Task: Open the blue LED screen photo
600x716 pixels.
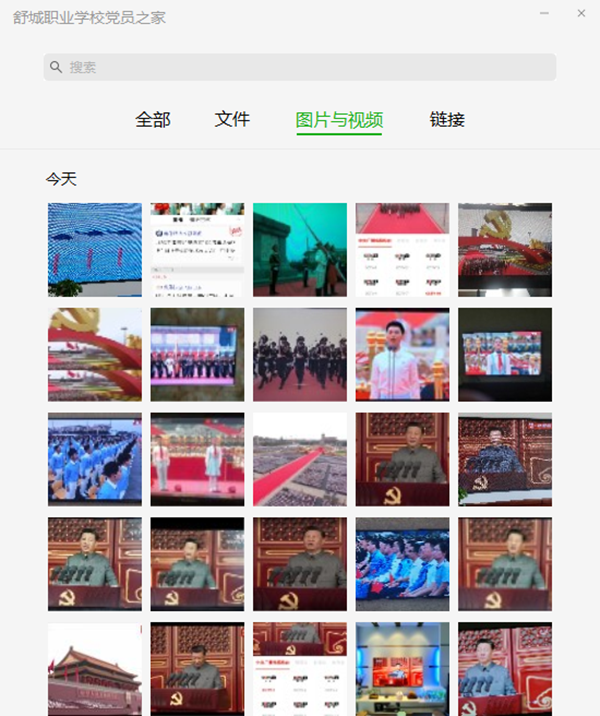Action: [95, 250]
